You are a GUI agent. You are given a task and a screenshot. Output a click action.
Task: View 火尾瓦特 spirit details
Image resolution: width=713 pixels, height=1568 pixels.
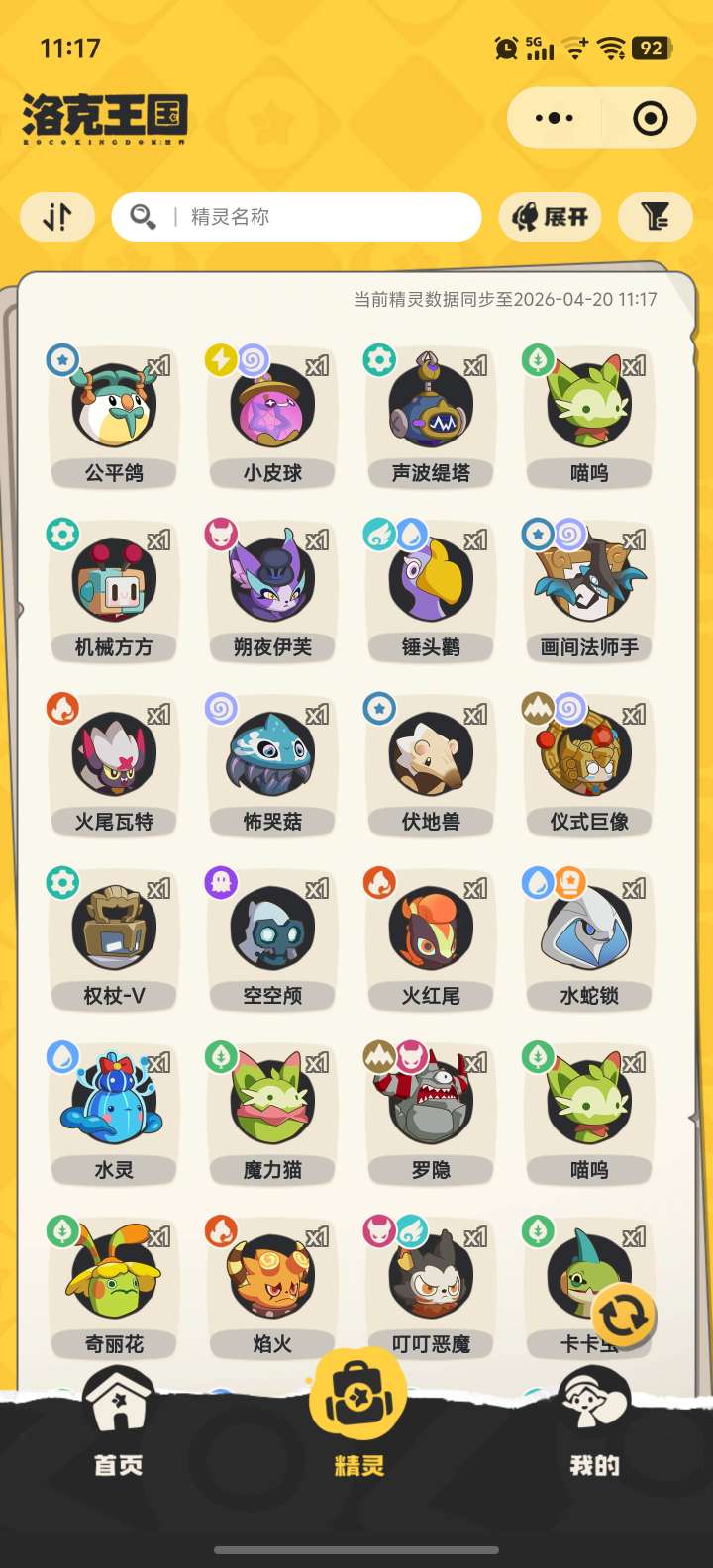114,764
